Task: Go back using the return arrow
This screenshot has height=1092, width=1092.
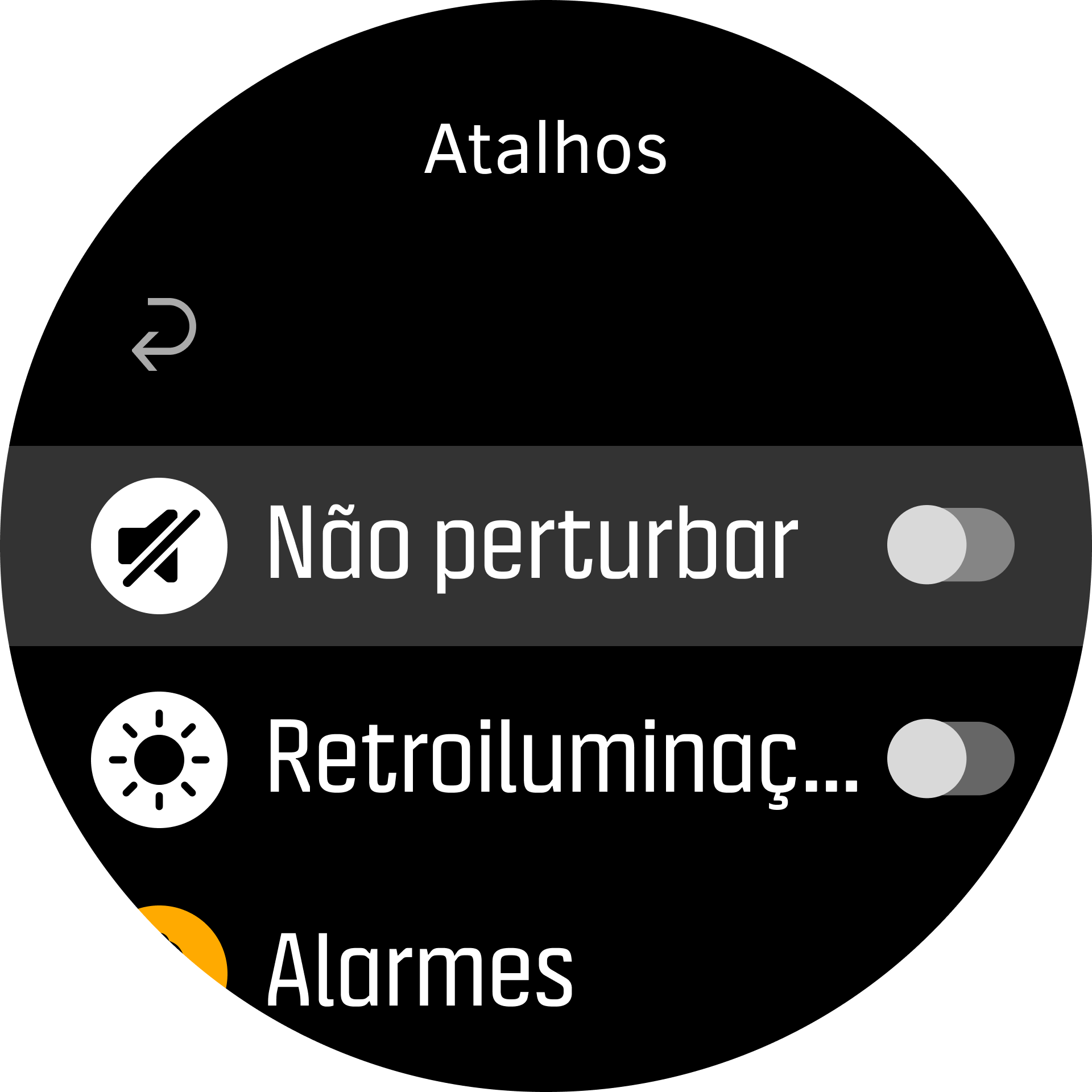Action: [164, 334]
